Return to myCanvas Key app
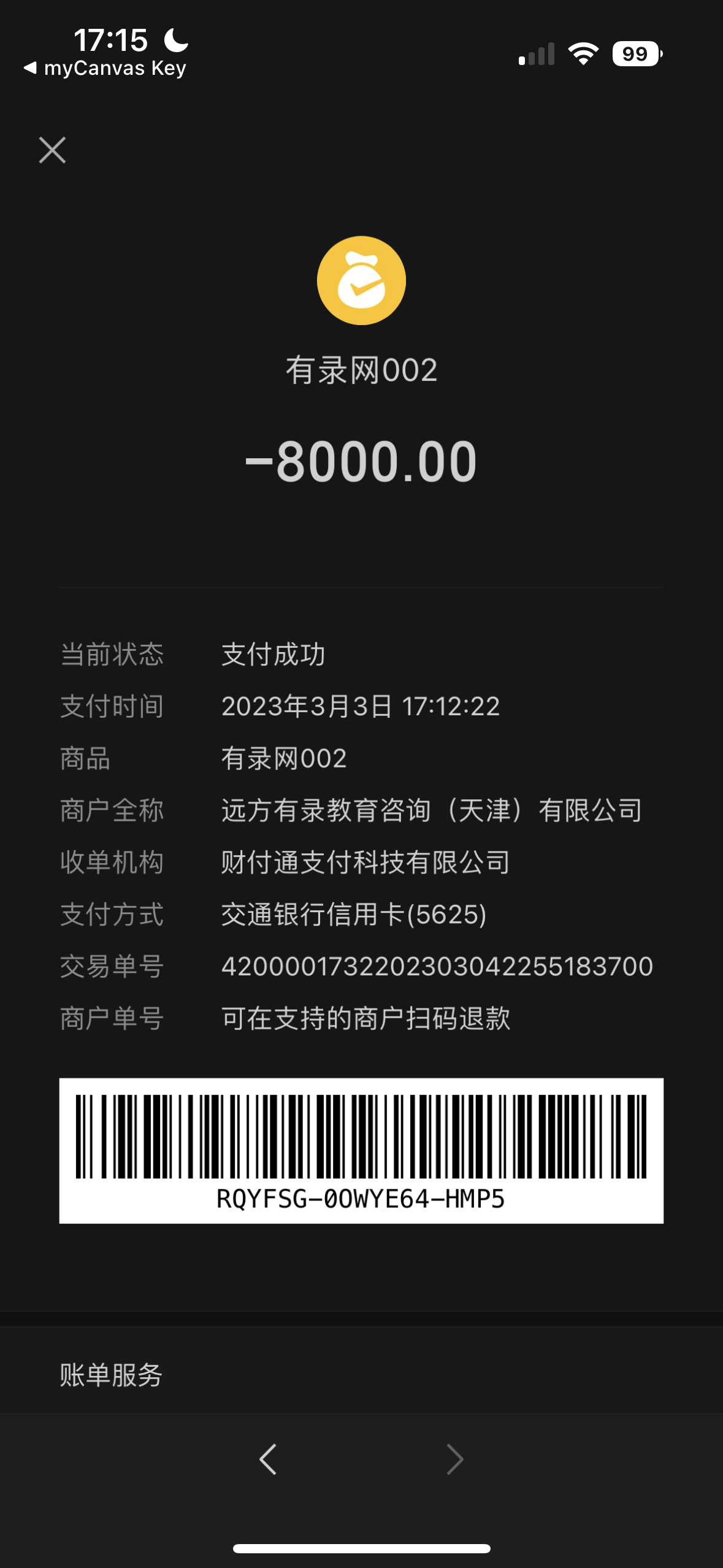723x1568 pixels. (104, 68)
